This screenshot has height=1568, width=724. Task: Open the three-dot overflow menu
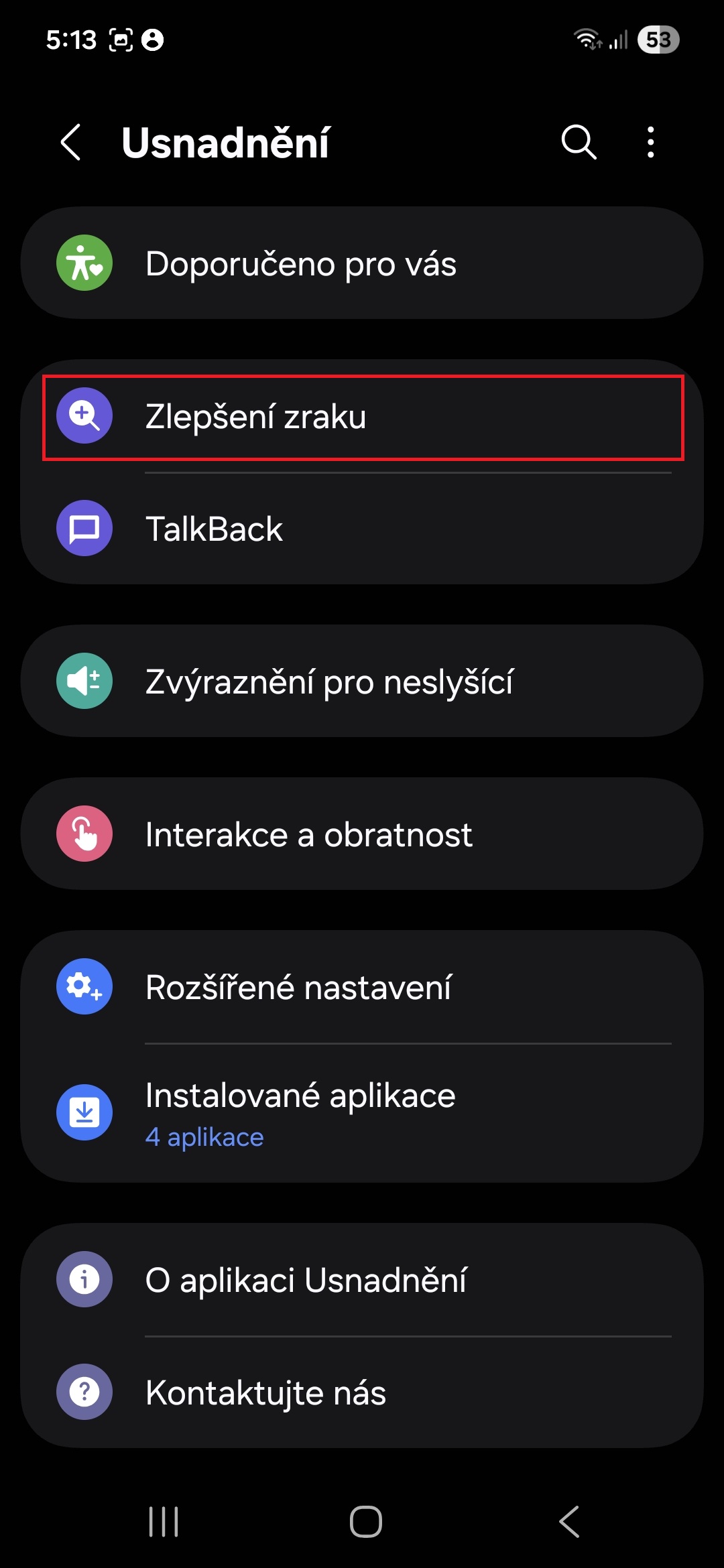click(x=650, y=142)
